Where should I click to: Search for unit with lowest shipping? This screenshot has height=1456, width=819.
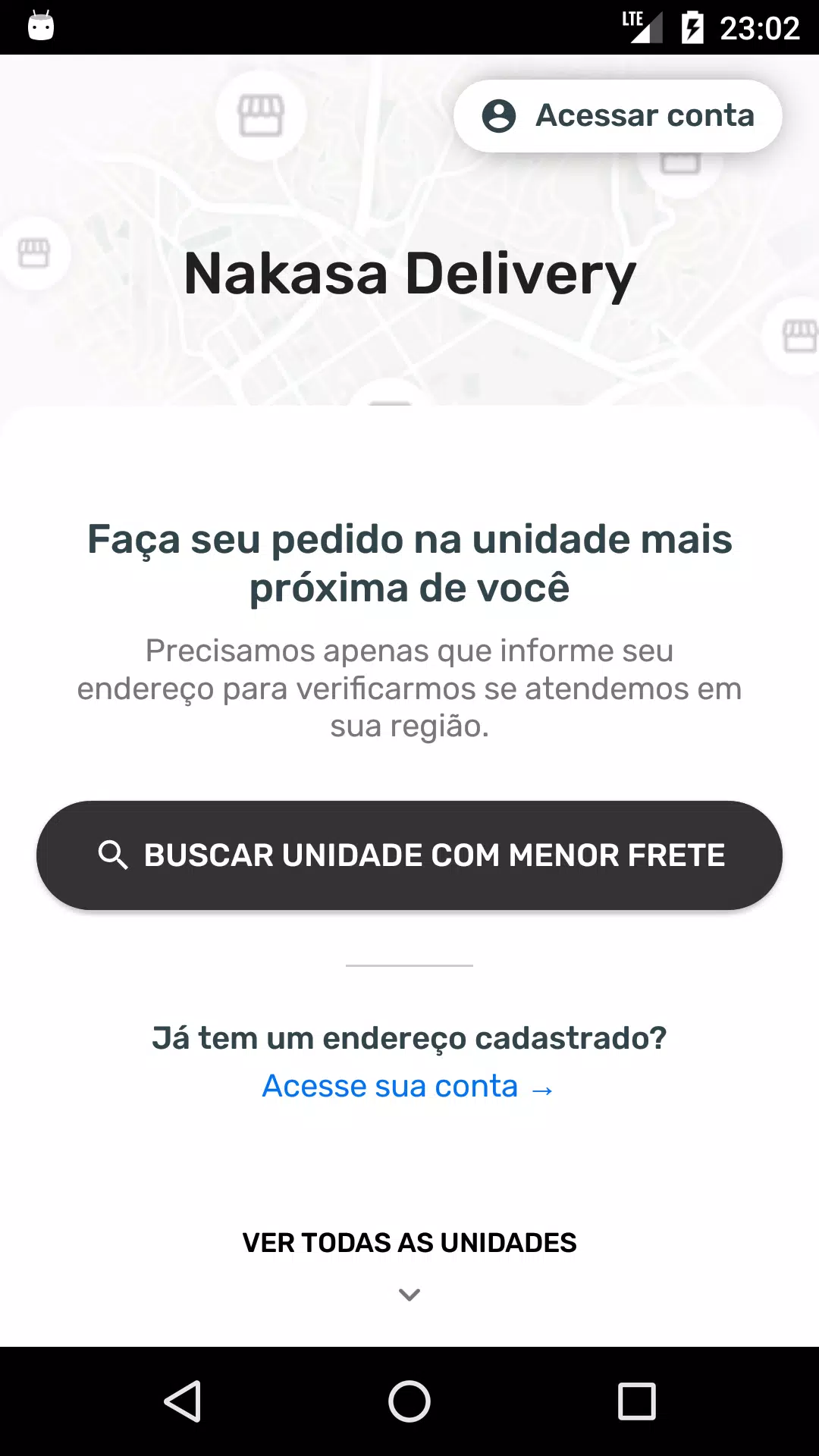tap(409, 855)
